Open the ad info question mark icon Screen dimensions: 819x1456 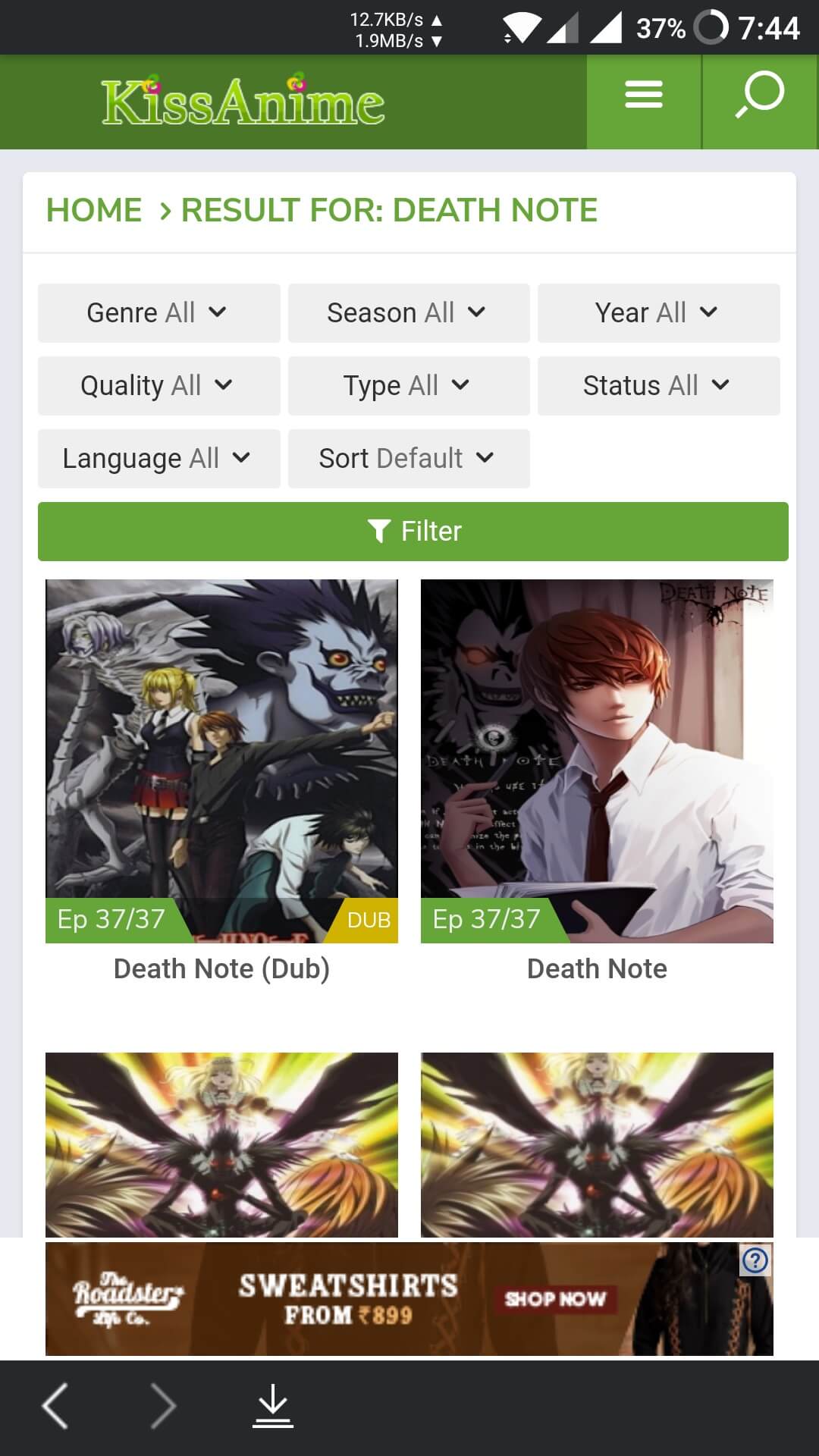(x=755, y=1260)
